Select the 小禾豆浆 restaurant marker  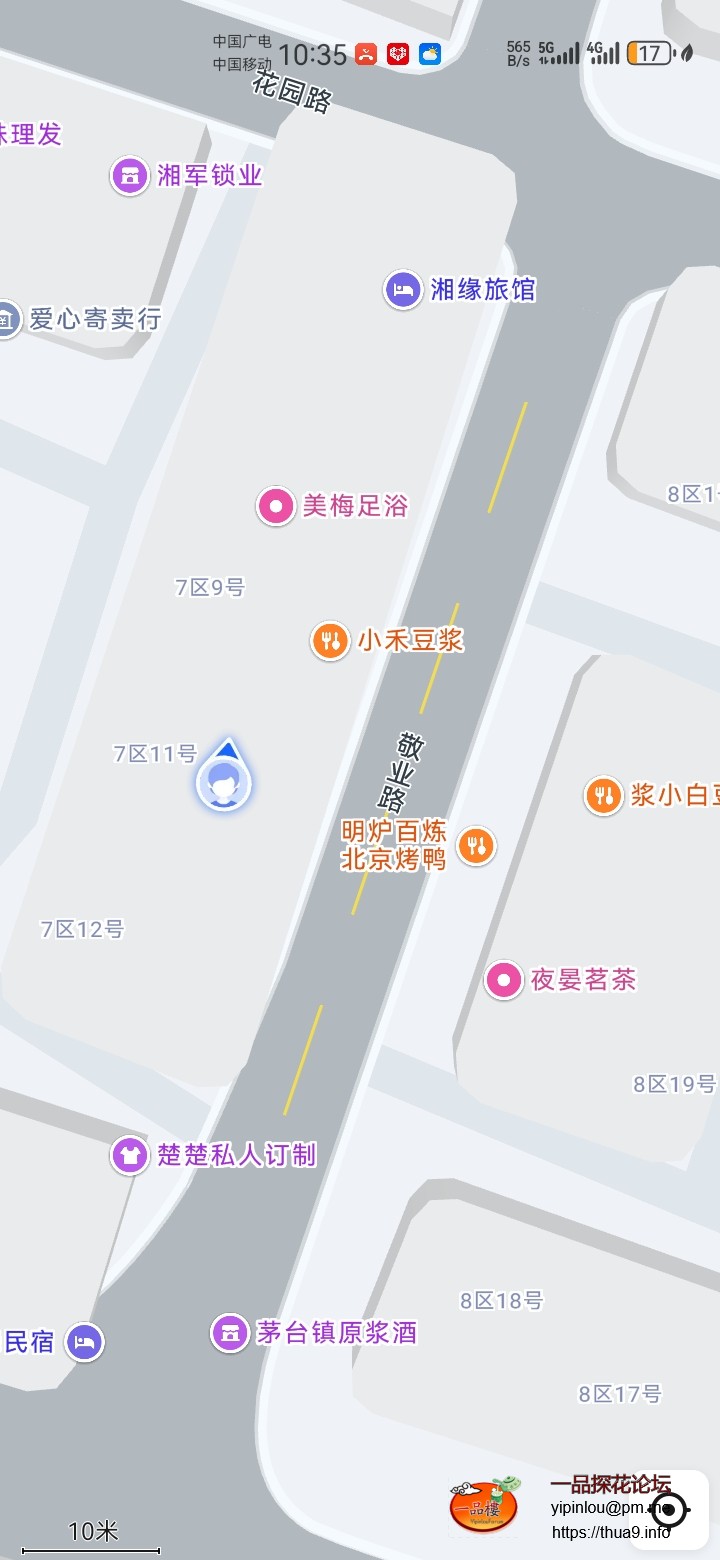coord(330,640)
